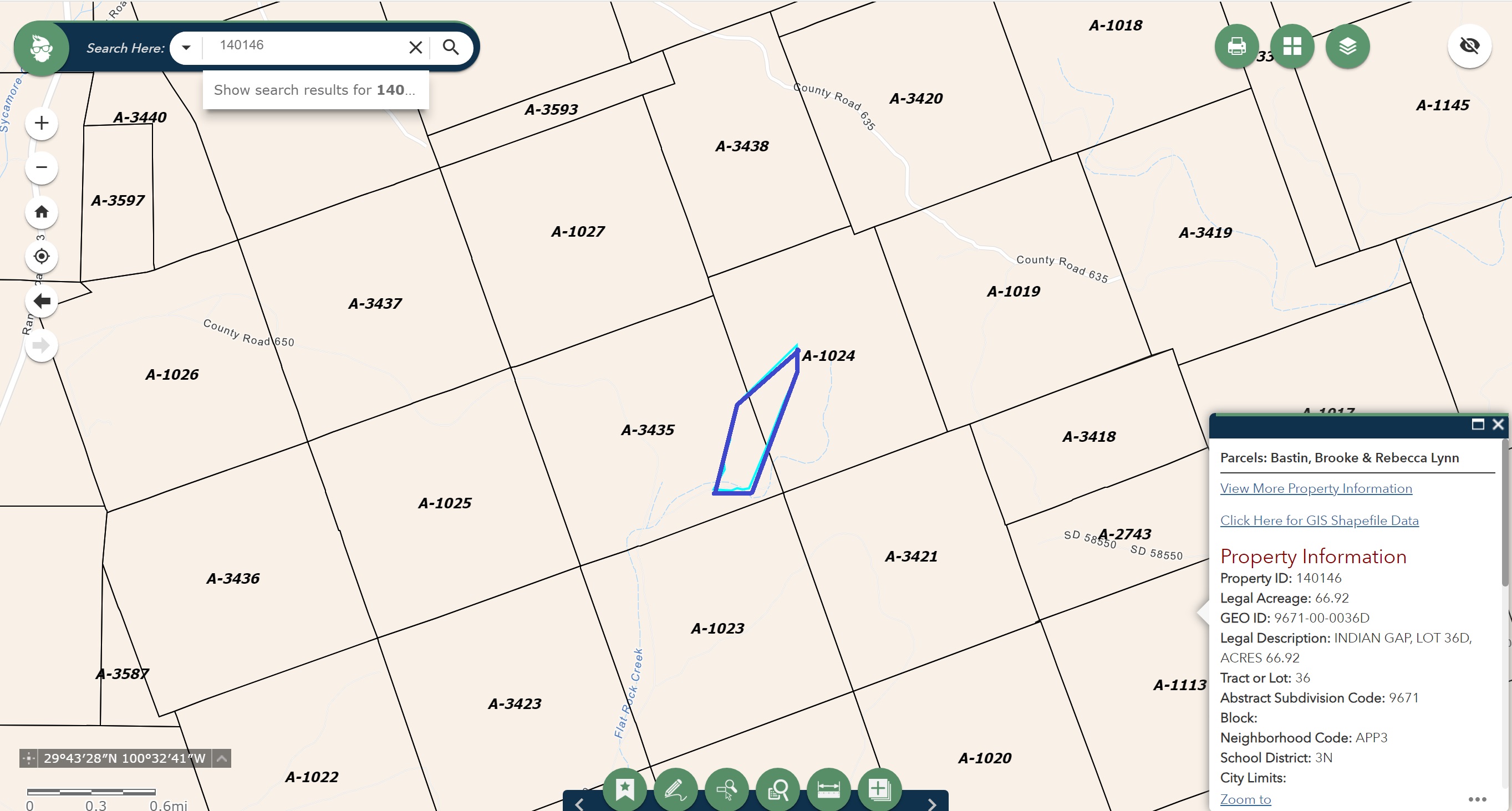Close the parcel info popup
Screen dimensions: 1512x811
point(1498,424)
